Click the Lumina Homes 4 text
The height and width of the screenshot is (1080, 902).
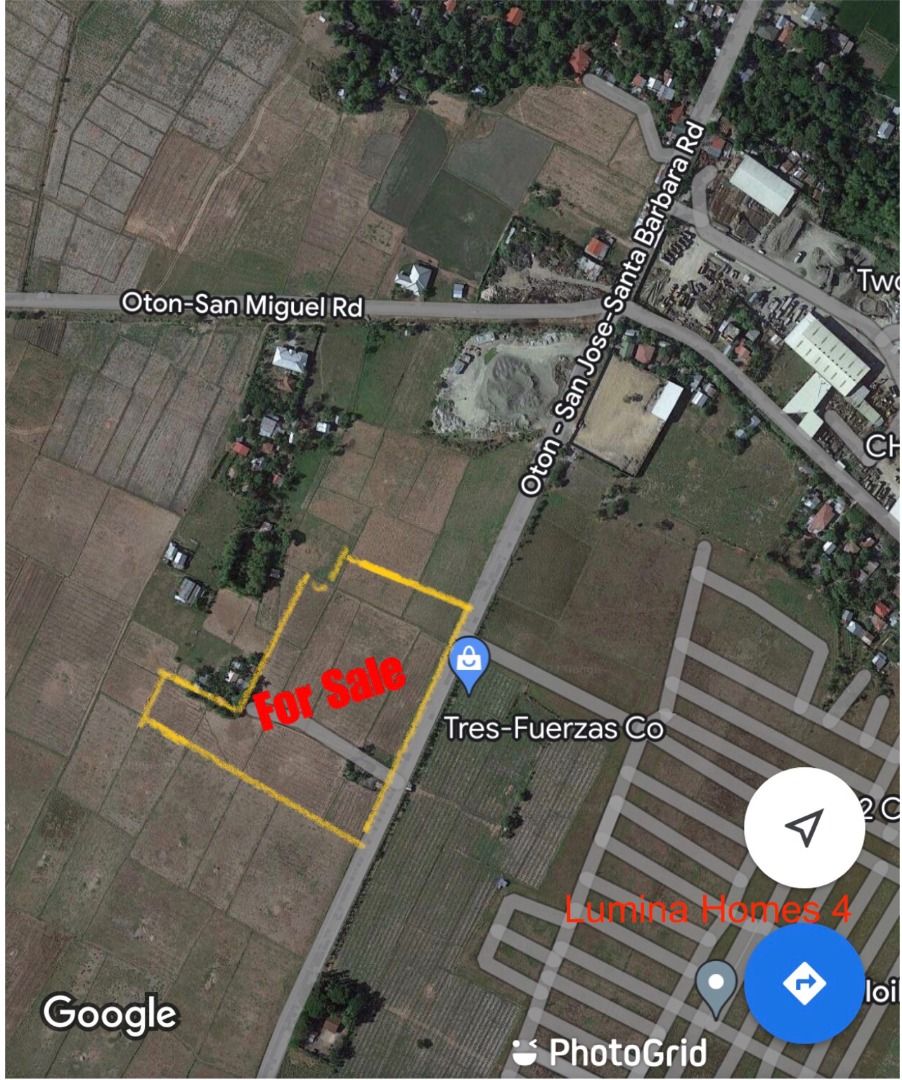point(710,912)
